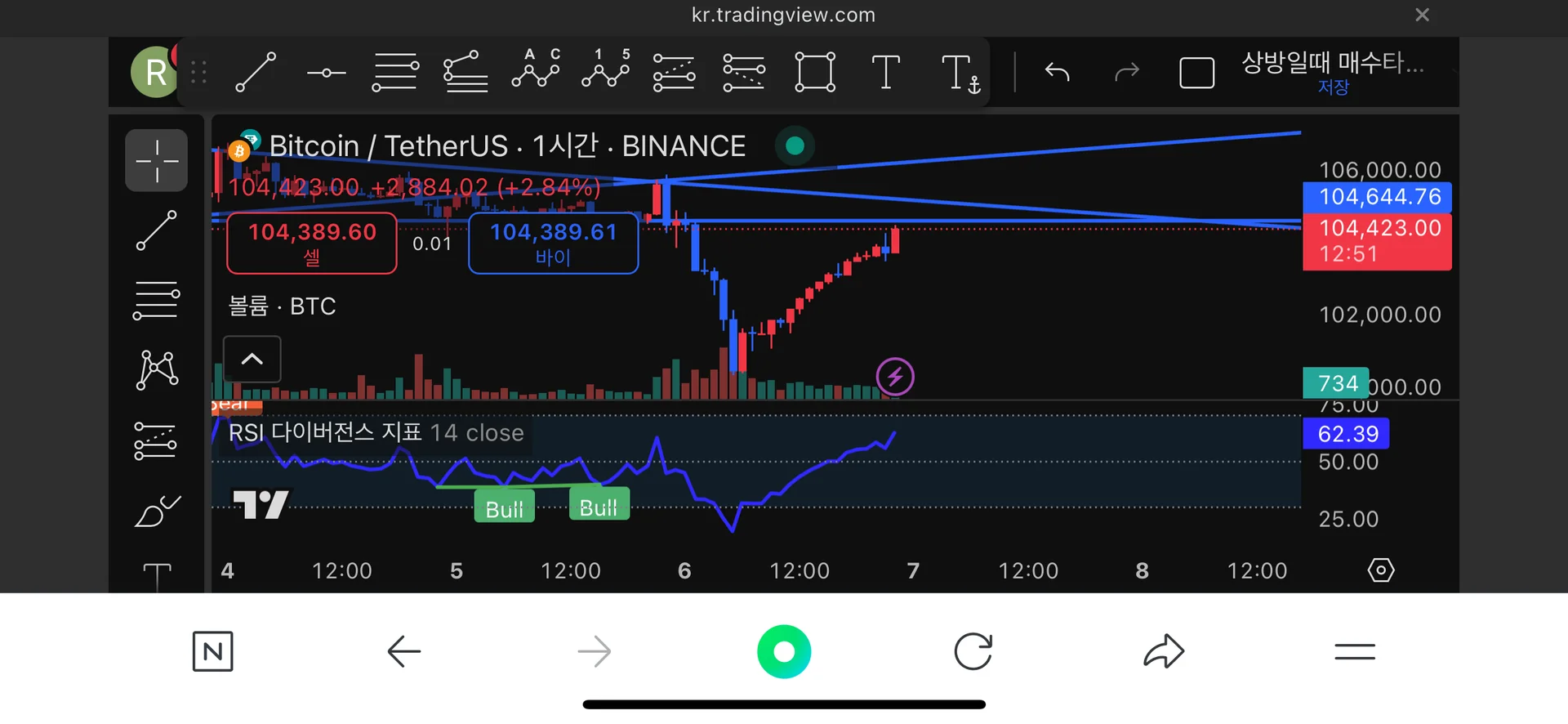Select the trend line tool in top toolbar
The image size is (1568, 724).
[x=256, y=72]
